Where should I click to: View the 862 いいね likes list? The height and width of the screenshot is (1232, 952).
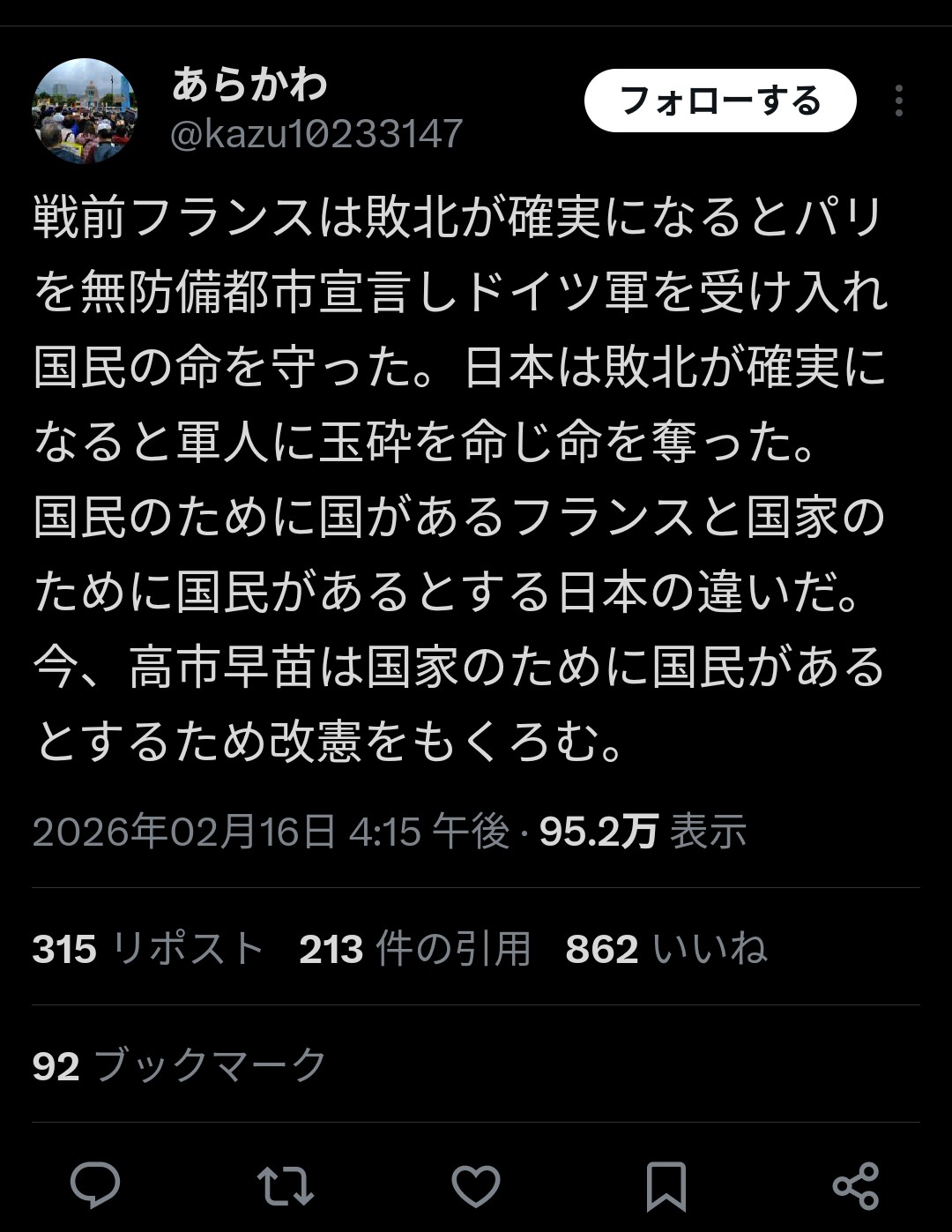click(666, 949)
